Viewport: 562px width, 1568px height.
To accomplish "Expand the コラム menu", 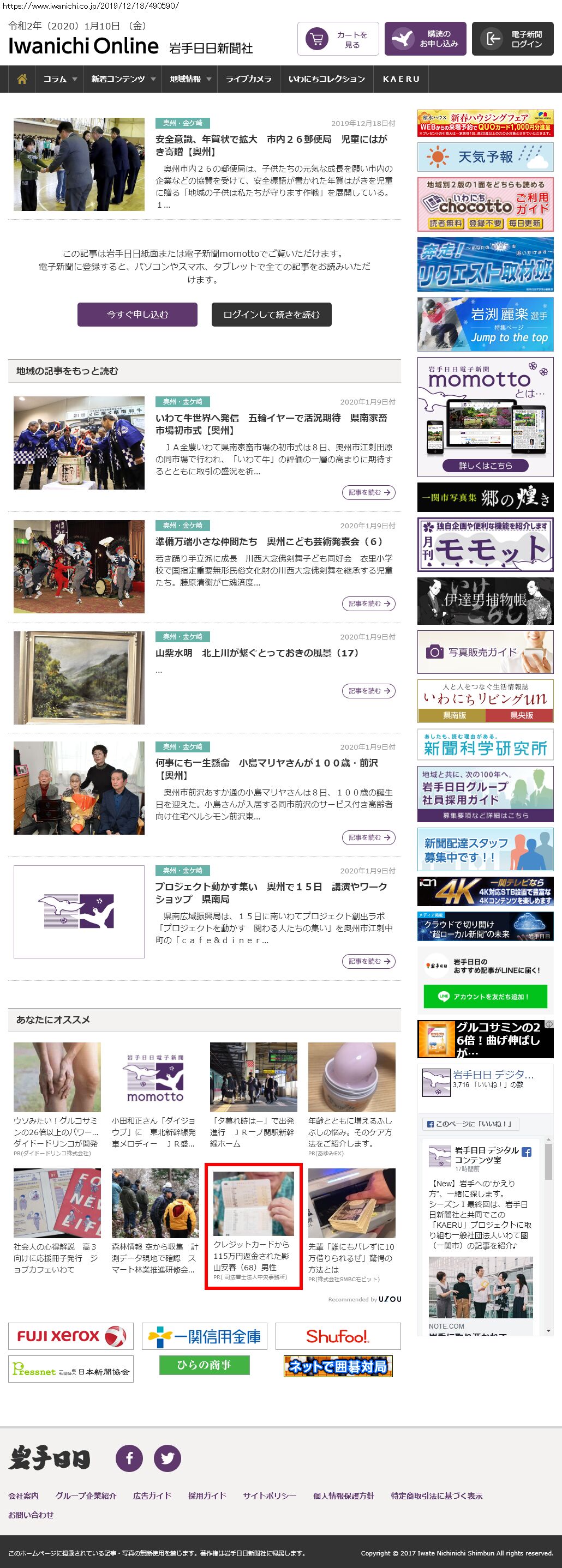I will click(59, 79).
